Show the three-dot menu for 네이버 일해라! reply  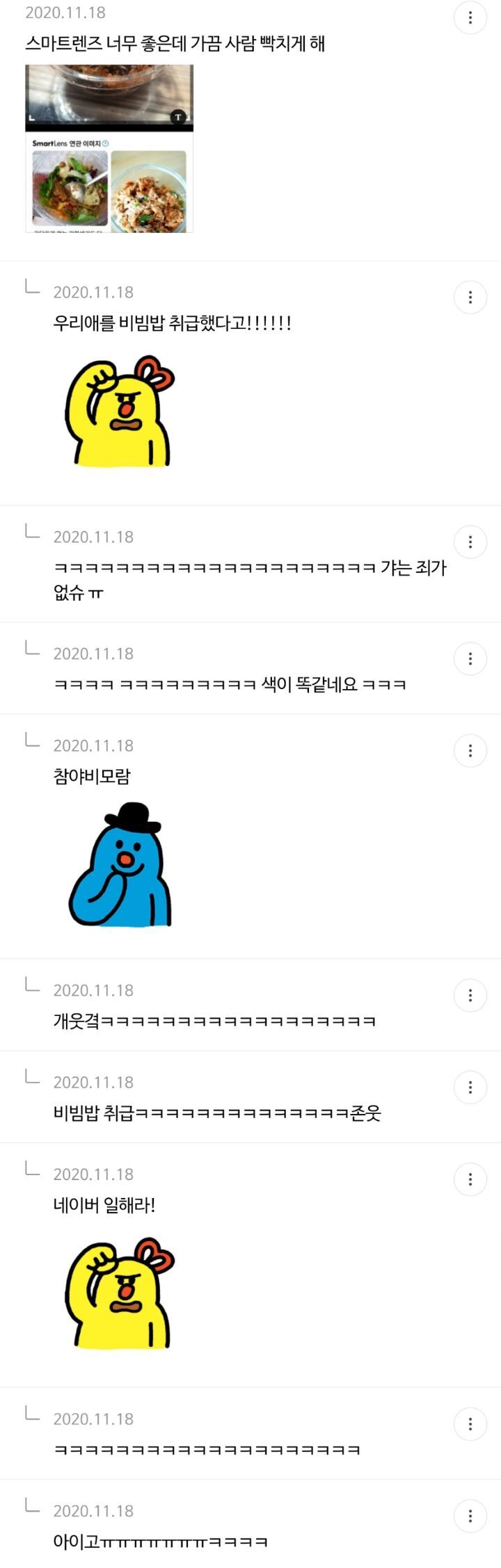pyautogui.click(x=470, y=1179)
